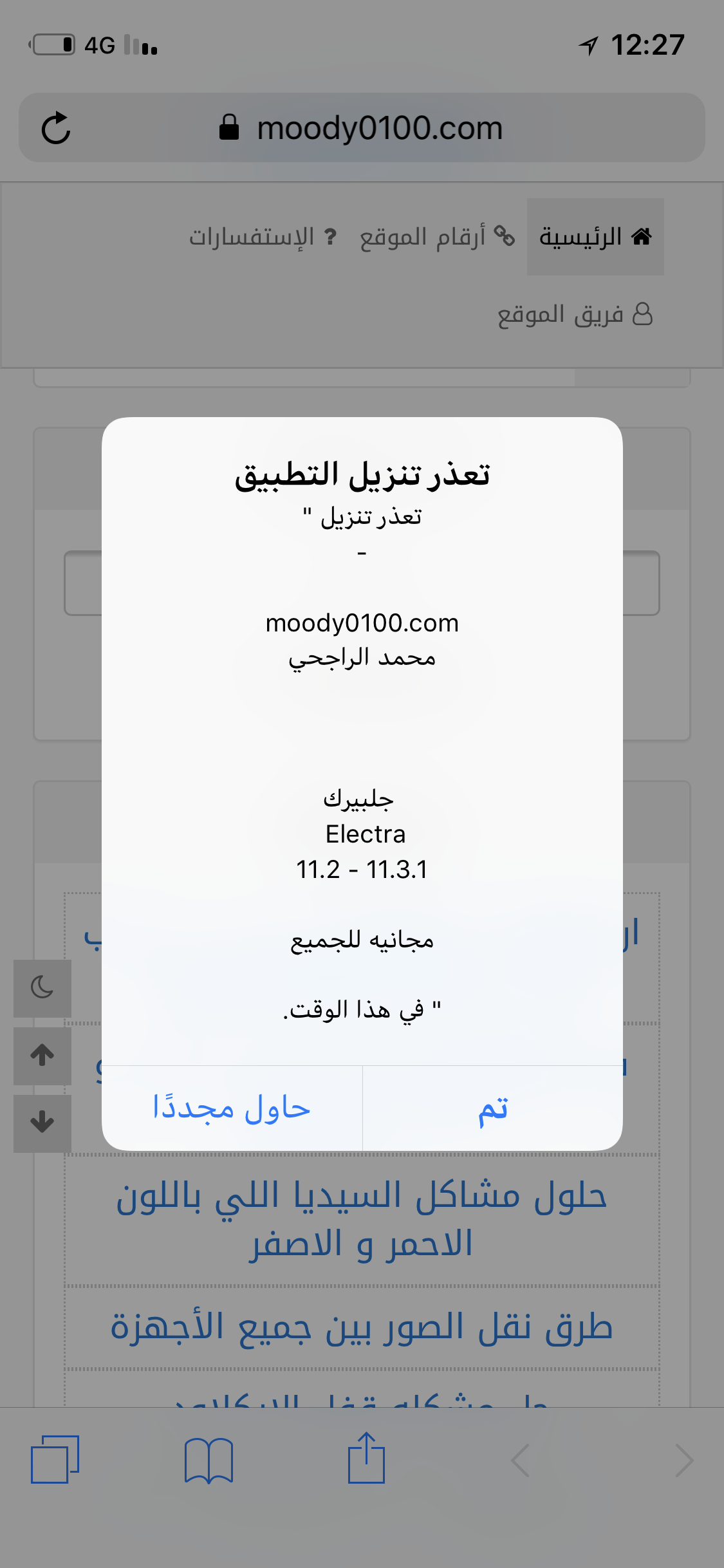Open حلول مشاكل السيديا link
The width and height of the screenshot is (724, 1568).
[362, 1218]
